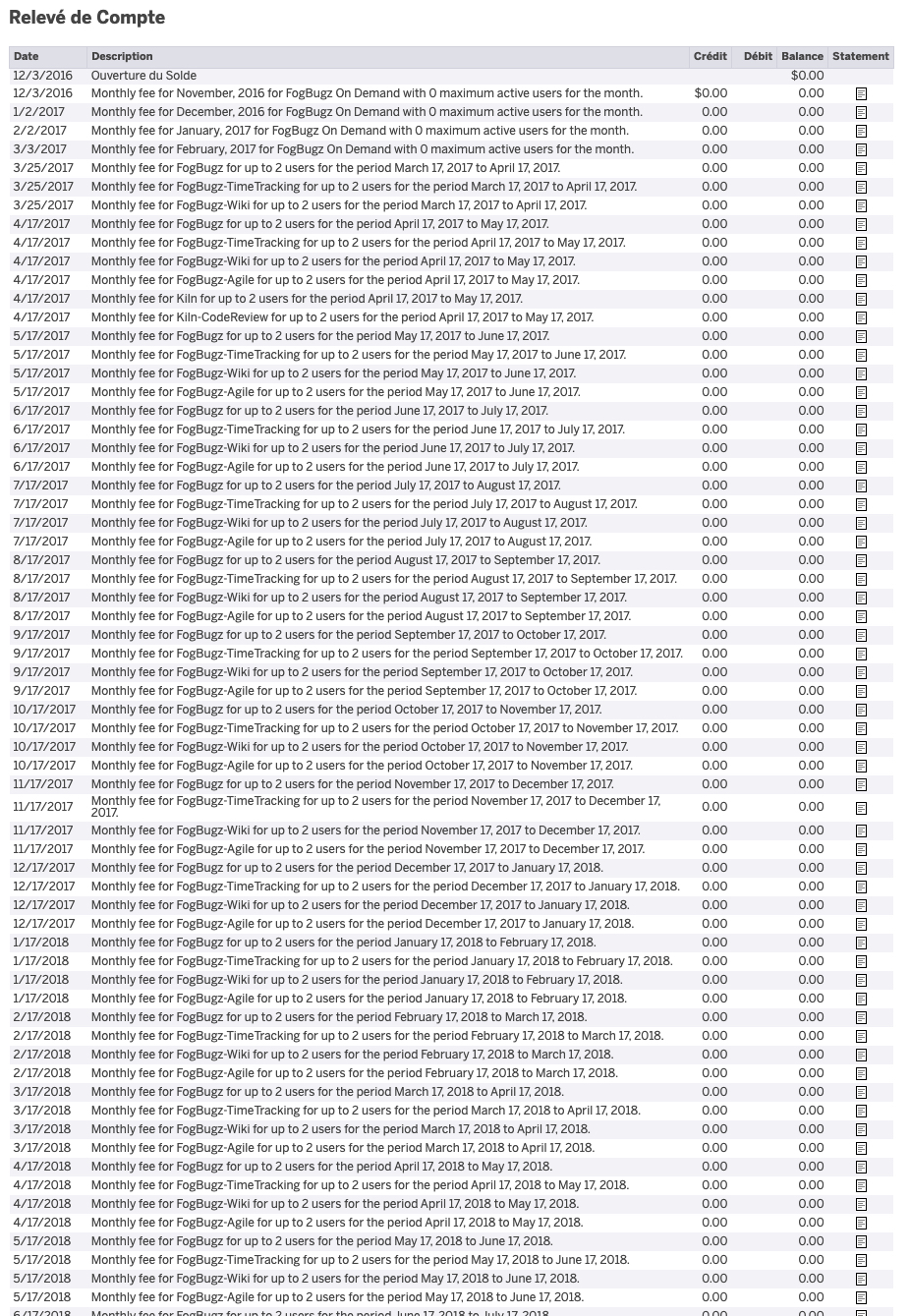Viewport: 910px width, 1316px height.
Task: View statement for 9/17/2017 FogBugz-TimeTracking fee
Action: point(861,654)
